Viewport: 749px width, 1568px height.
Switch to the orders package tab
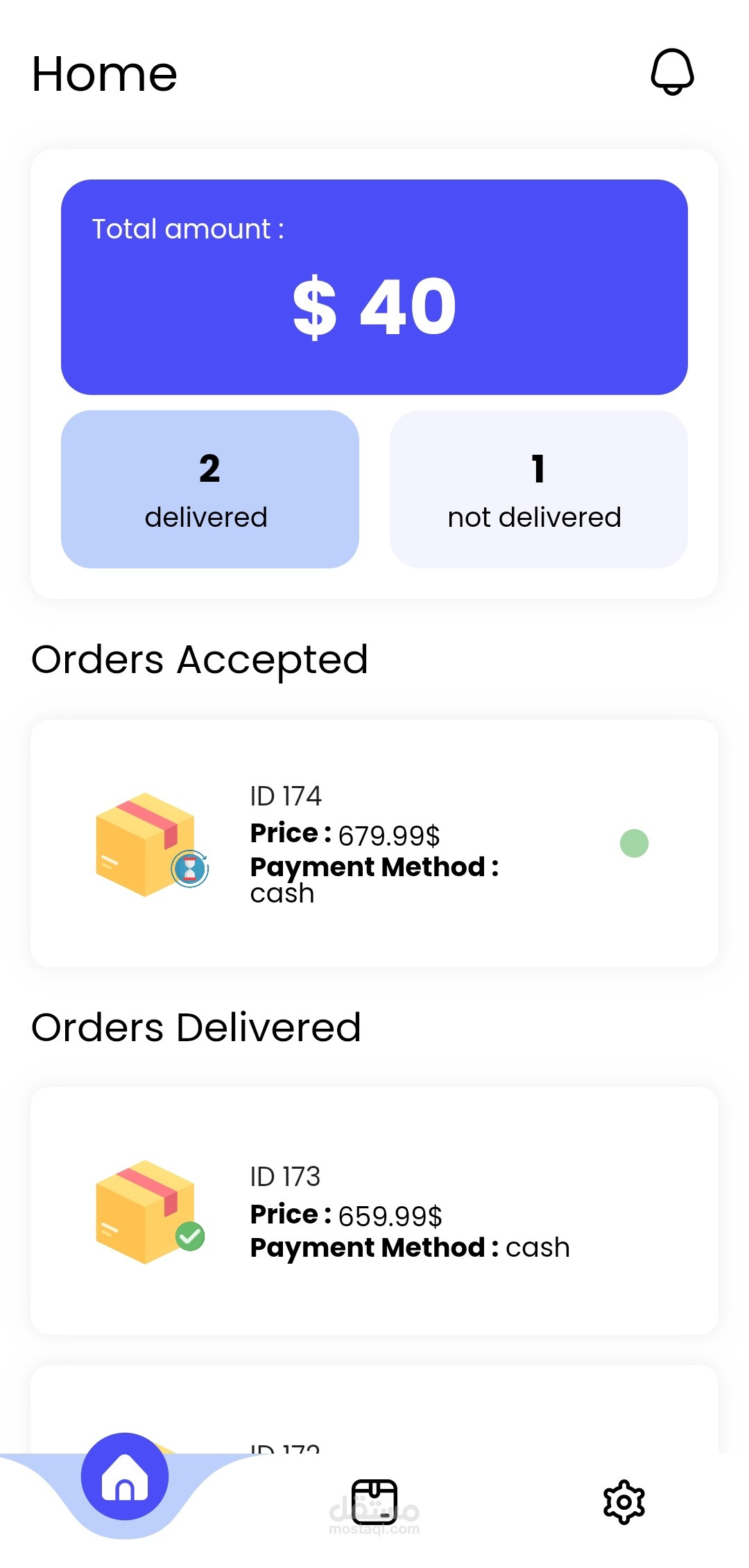click(x=374, y=1501)
